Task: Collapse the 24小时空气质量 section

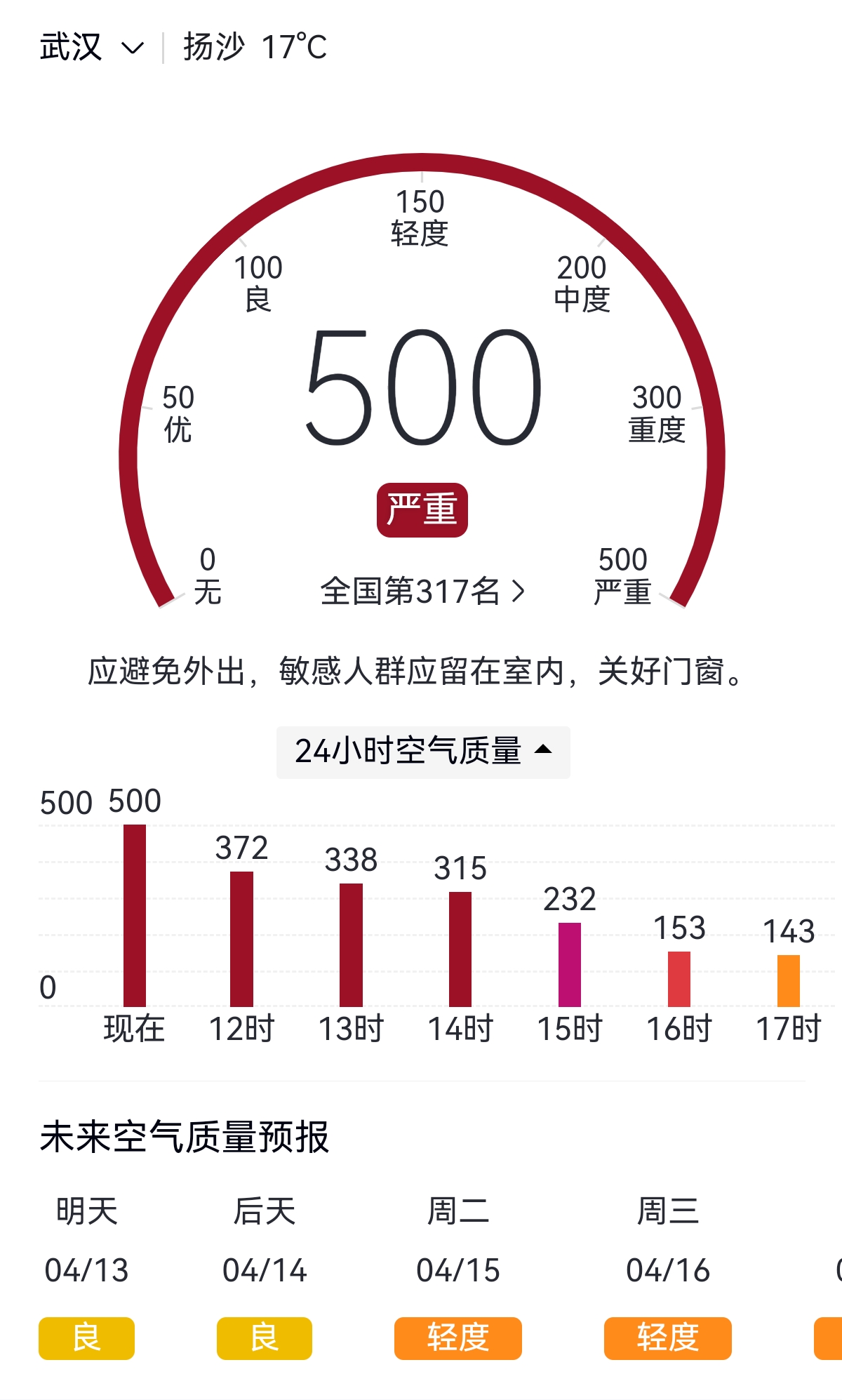Action: 422,752
